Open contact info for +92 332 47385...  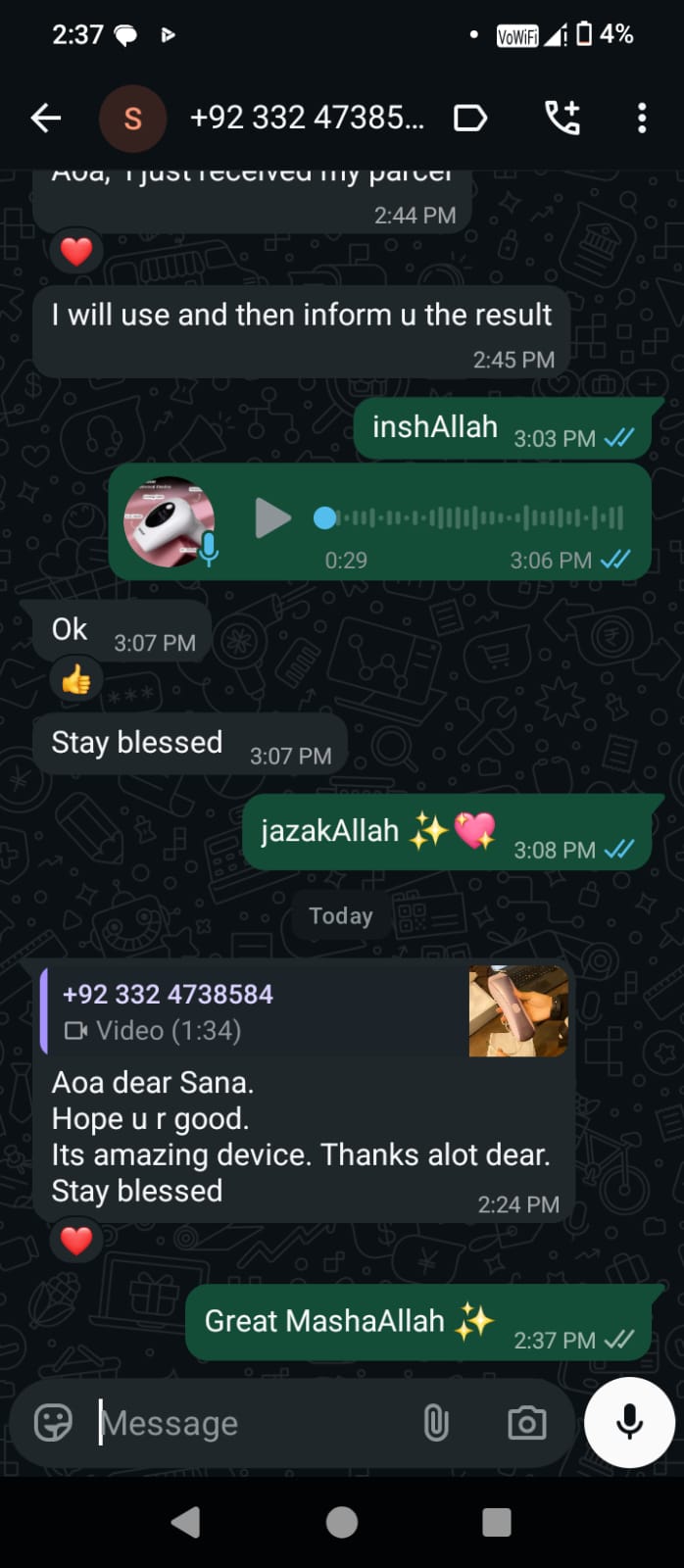click(x=306, y=119)
